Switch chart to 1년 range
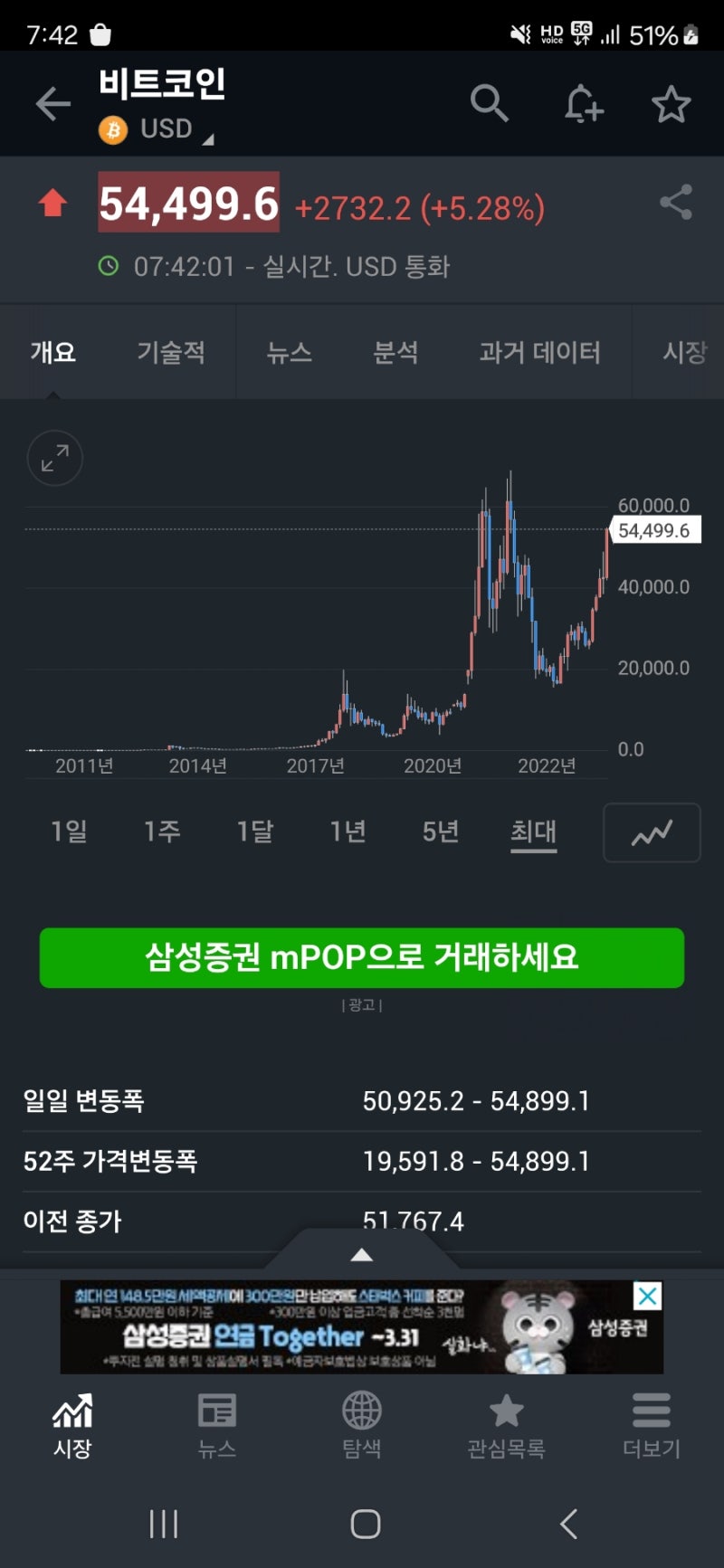 tap(348, 832)
